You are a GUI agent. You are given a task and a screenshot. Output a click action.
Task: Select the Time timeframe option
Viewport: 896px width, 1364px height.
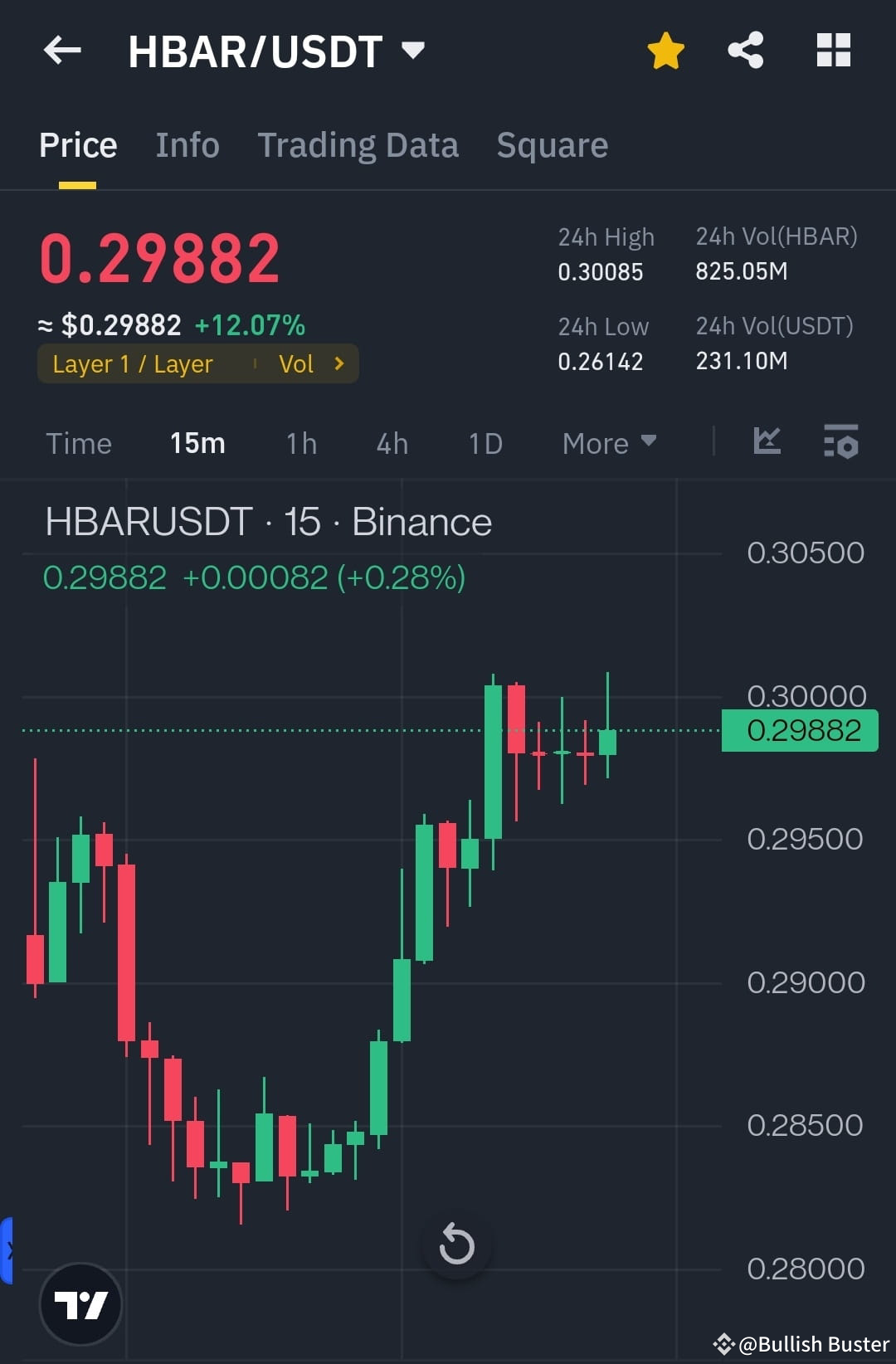[79, 444]
